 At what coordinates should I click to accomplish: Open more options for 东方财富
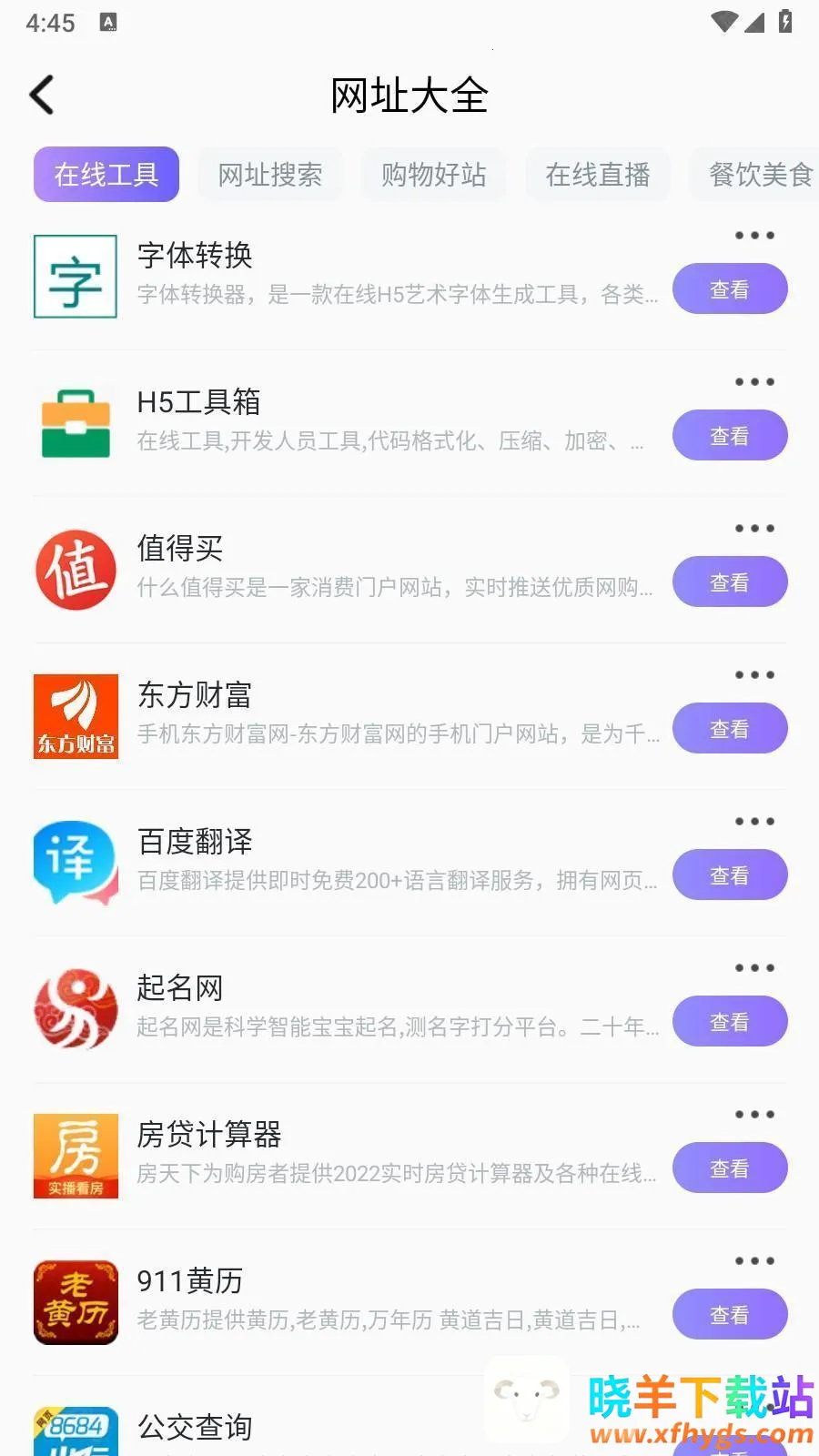point(754,675)
